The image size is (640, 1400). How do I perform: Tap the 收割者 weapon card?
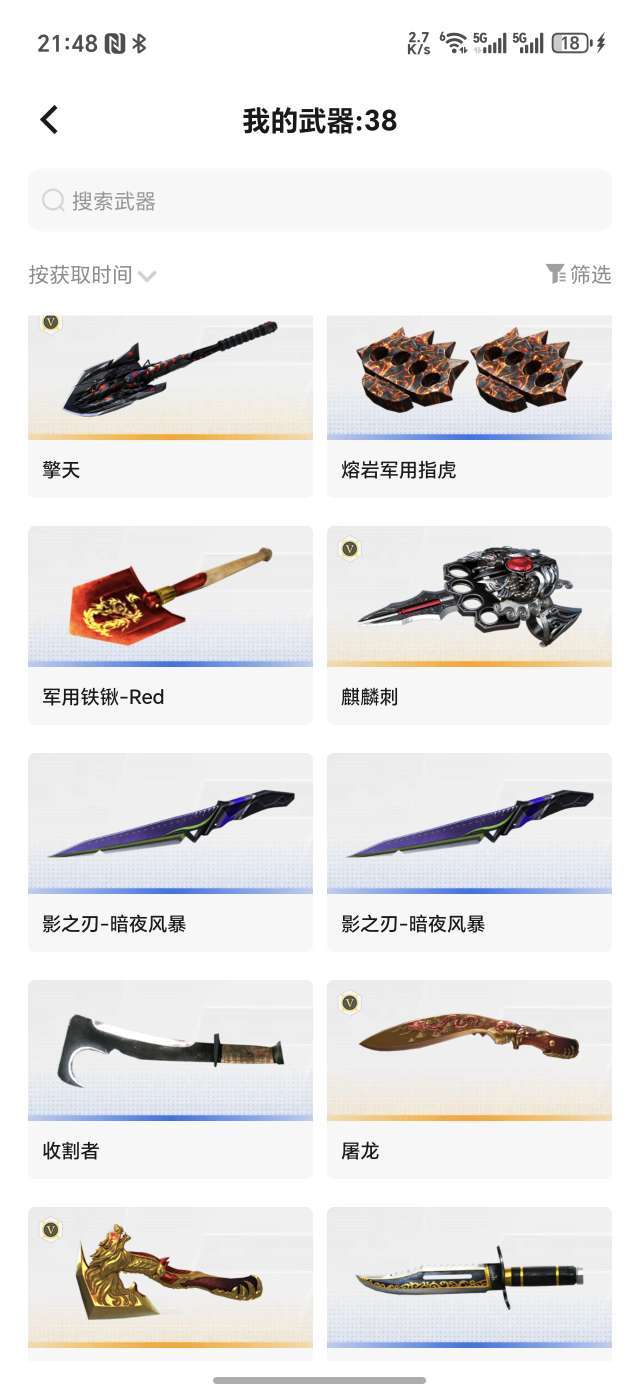pyautogui.click(x=170, y=1078)
